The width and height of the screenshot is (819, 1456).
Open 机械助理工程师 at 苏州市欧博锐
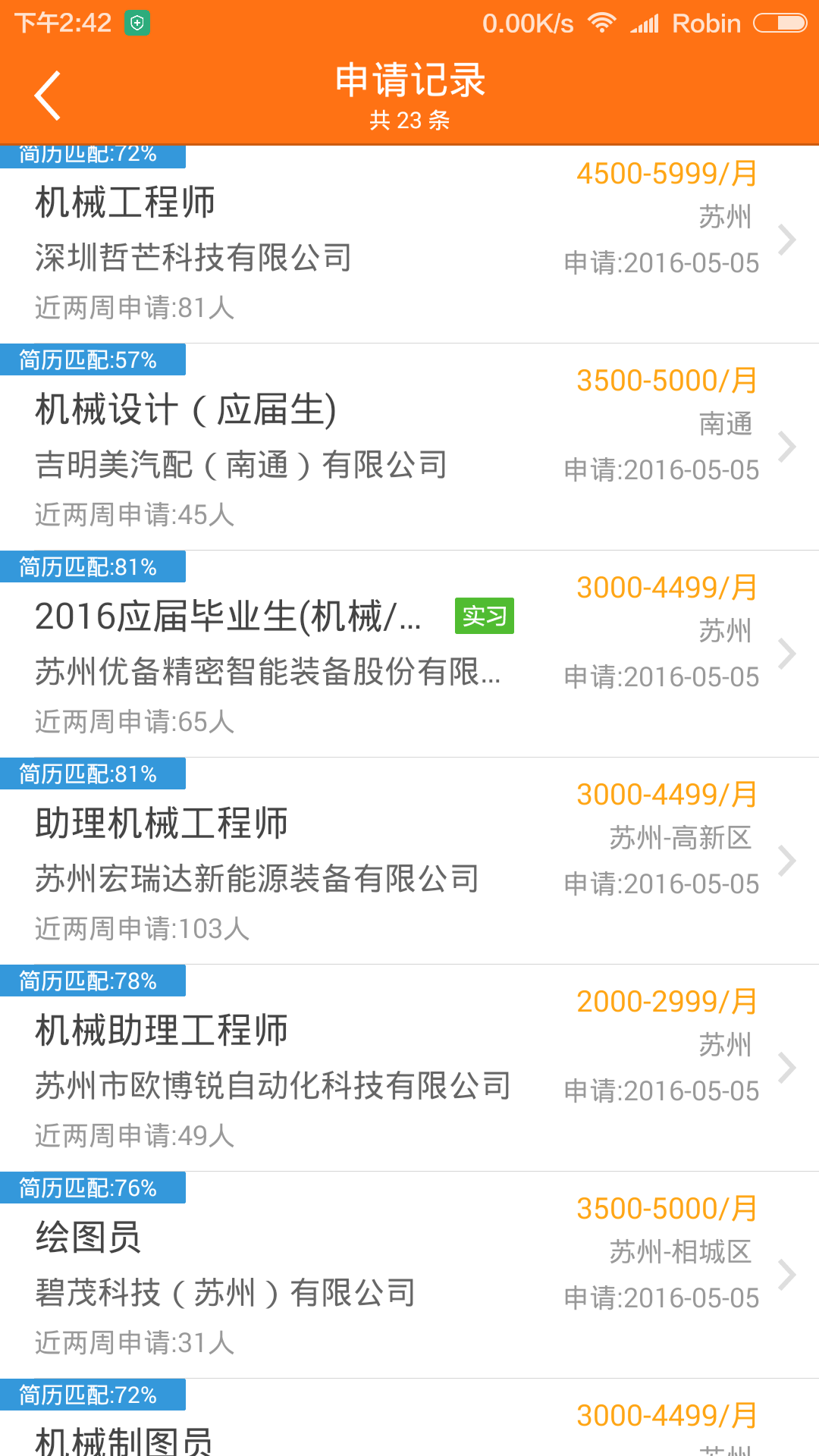pyautogui.click(x=409, y=1068)
